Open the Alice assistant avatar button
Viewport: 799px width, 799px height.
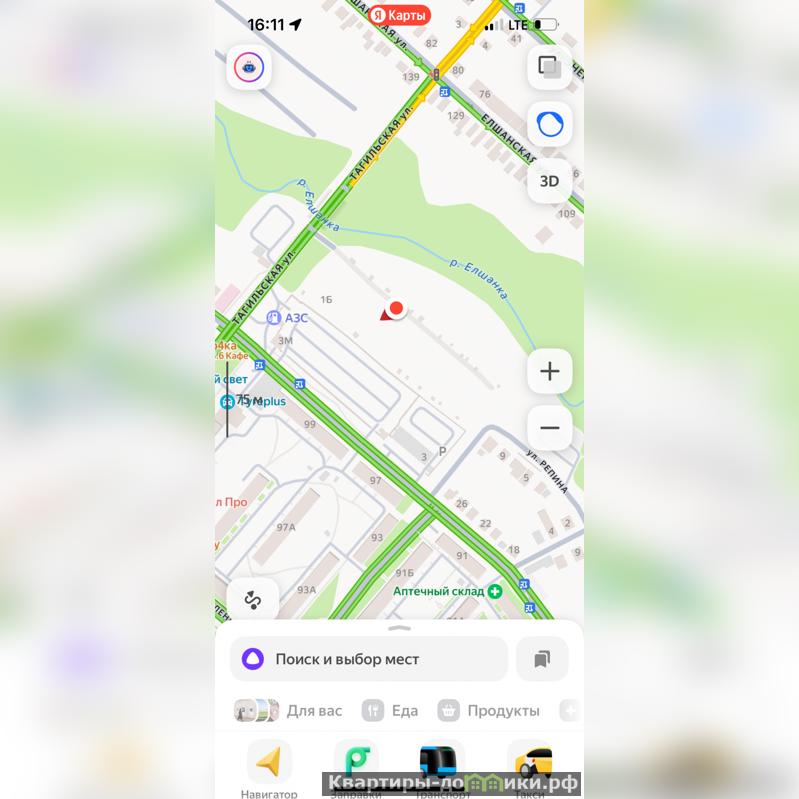249,67
